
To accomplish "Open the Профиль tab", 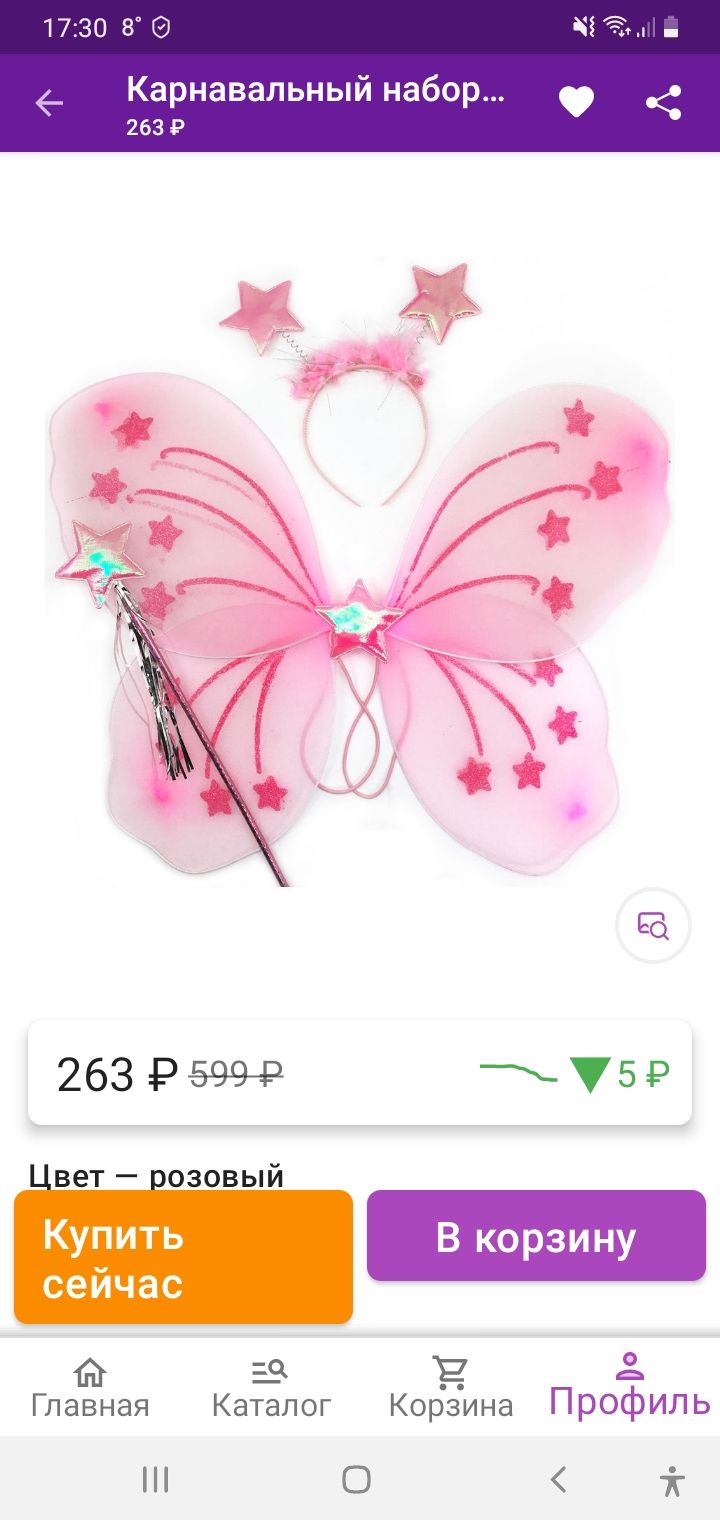I will tap(629, 1388).
